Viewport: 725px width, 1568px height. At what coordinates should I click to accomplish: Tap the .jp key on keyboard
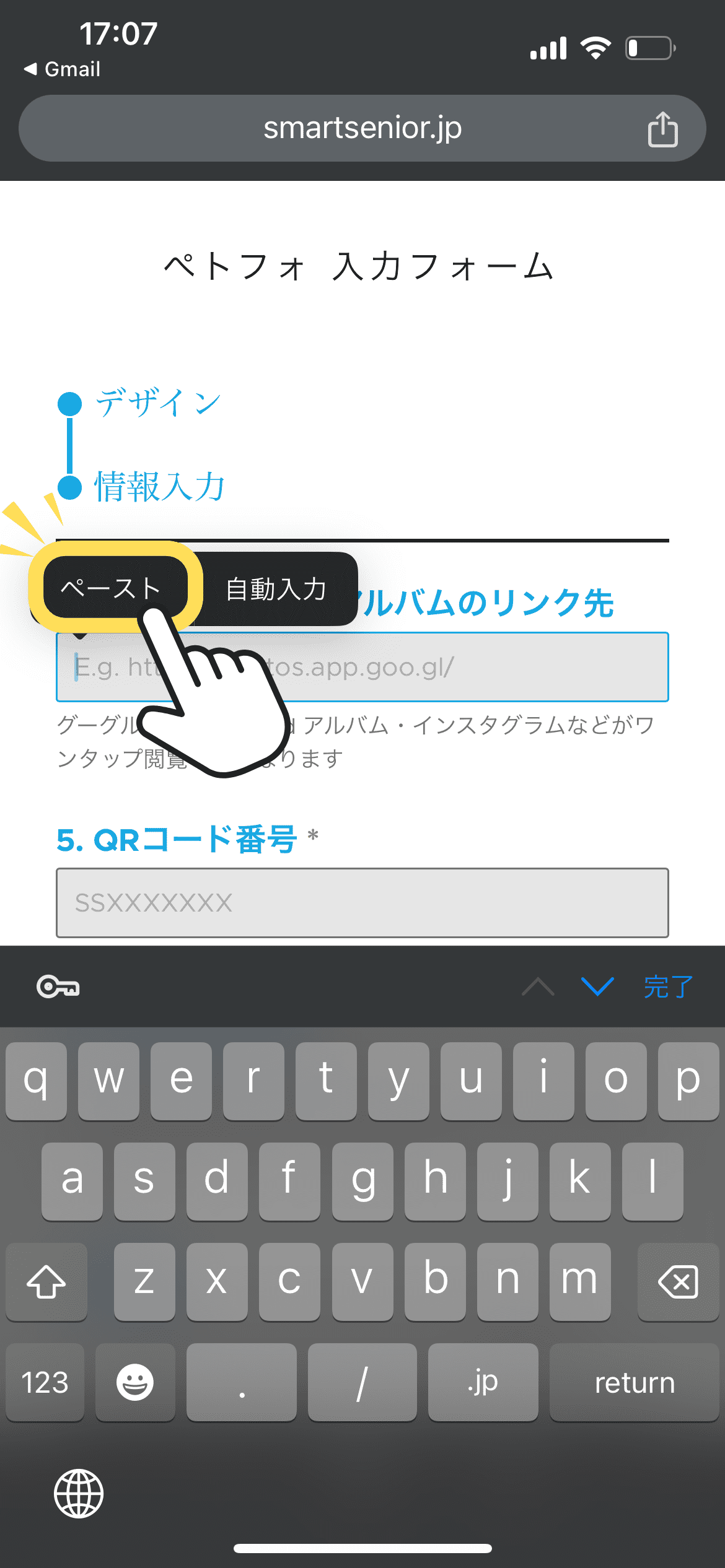[483, 1382]
